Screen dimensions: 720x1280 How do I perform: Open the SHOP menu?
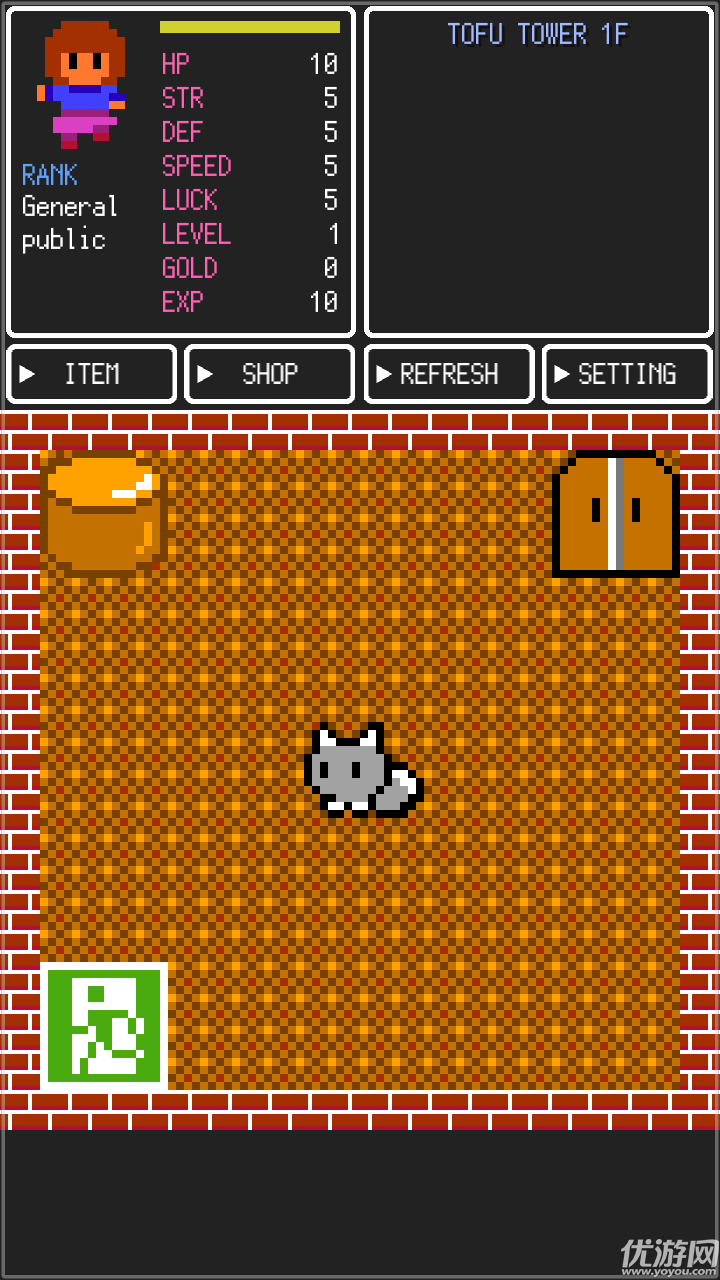(x=269, y=374)
